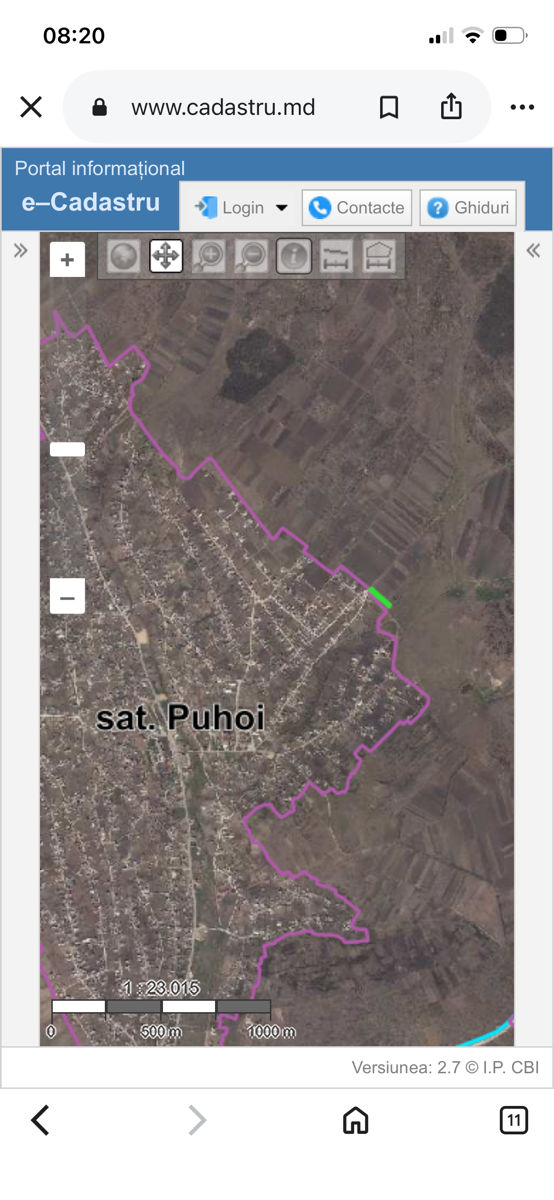Close the browser page
This screenshot has height=1200, width=554.
[31, 107]
